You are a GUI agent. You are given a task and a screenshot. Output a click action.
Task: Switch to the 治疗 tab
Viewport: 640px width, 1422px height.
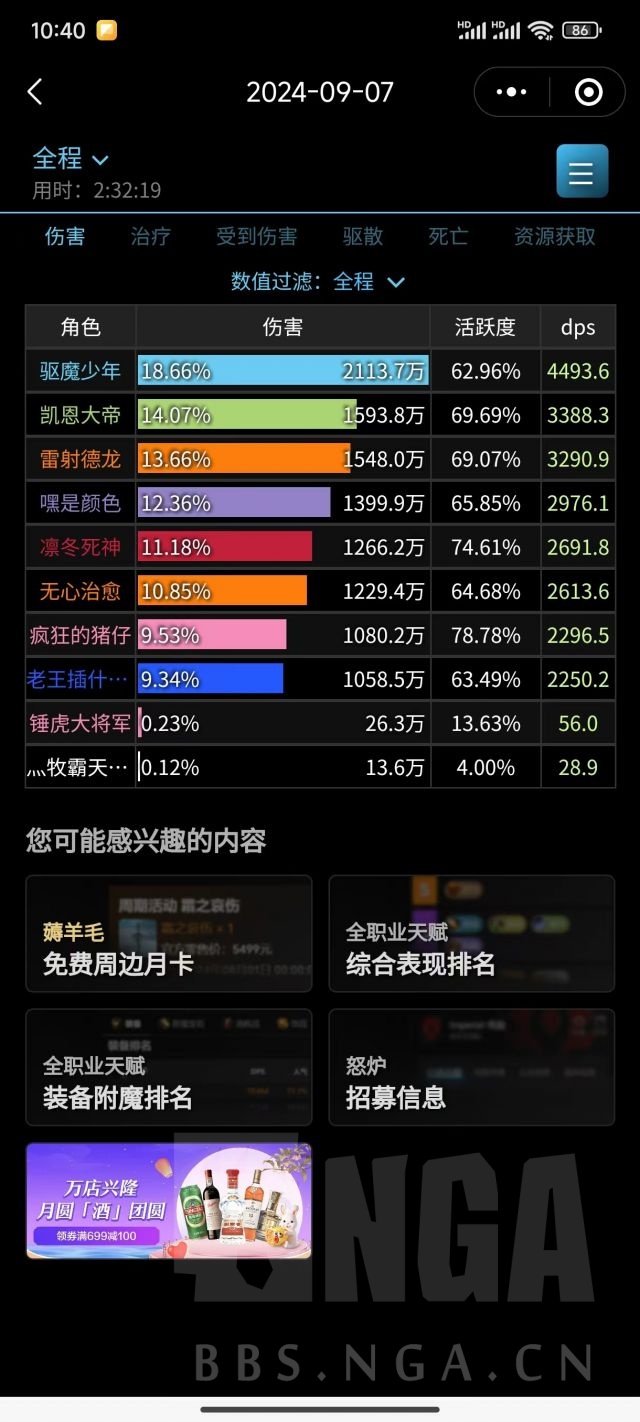pos(150,236)
